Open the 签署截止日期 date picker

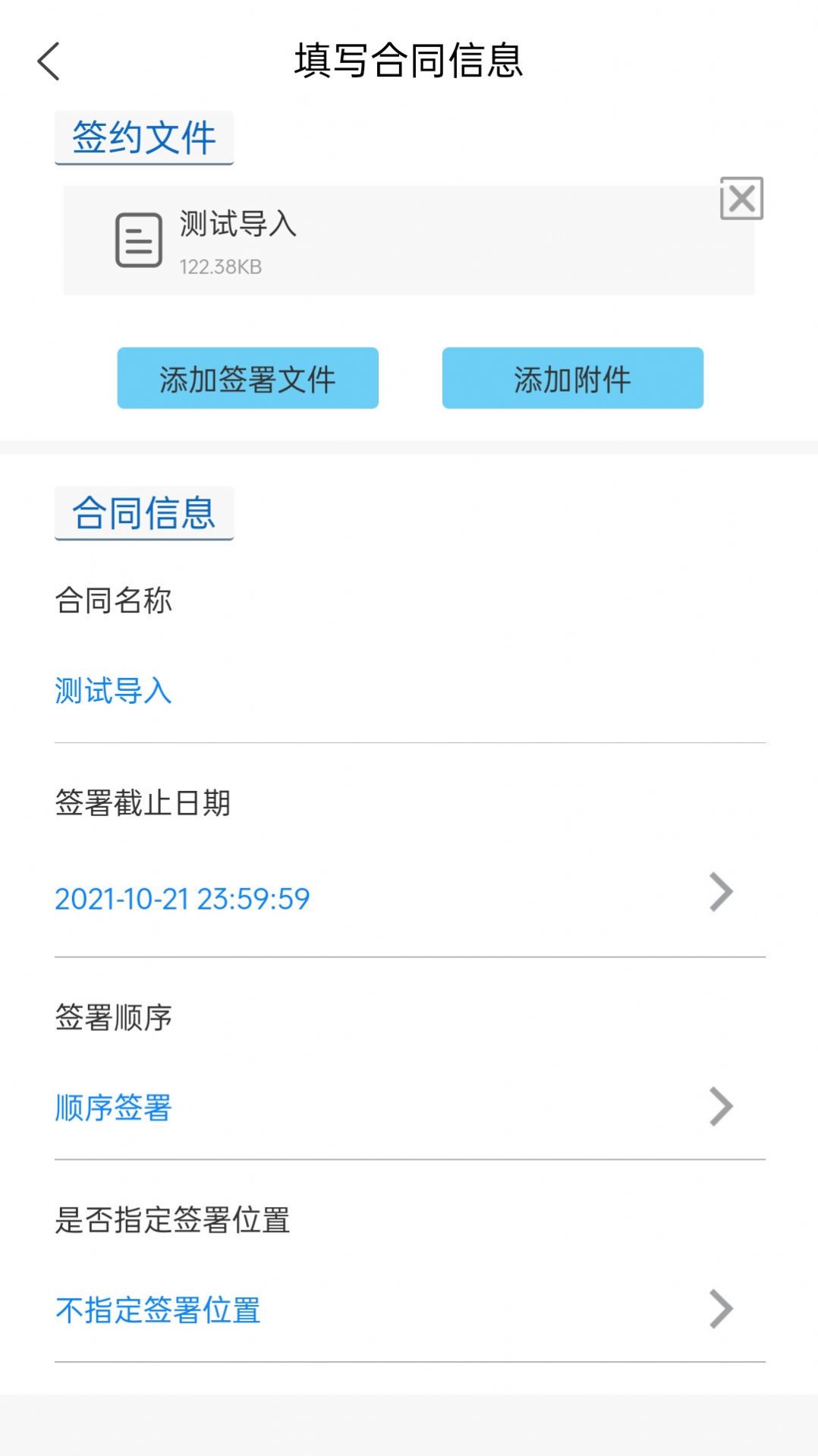tap(410, 898)
